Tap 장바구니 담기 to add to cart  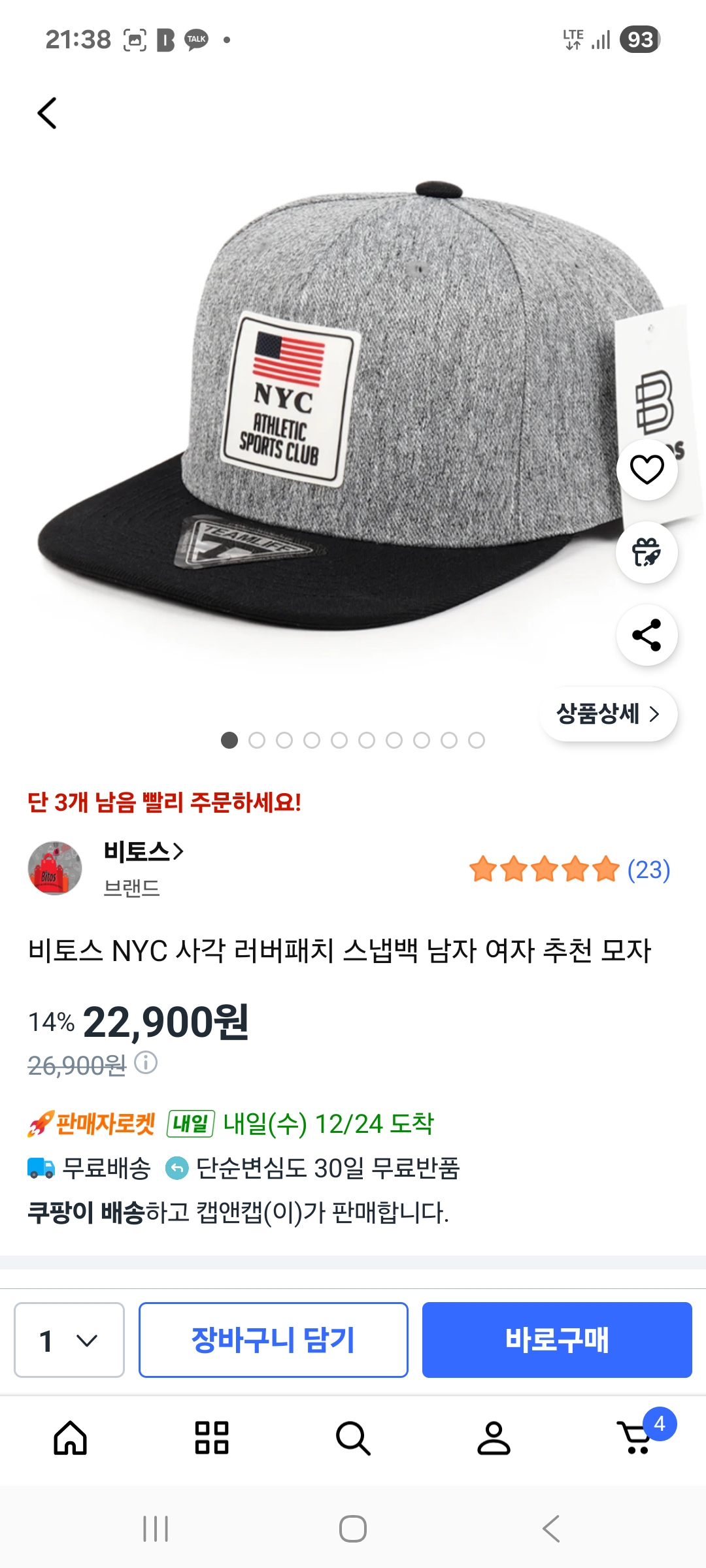(x=273, y=1340)
